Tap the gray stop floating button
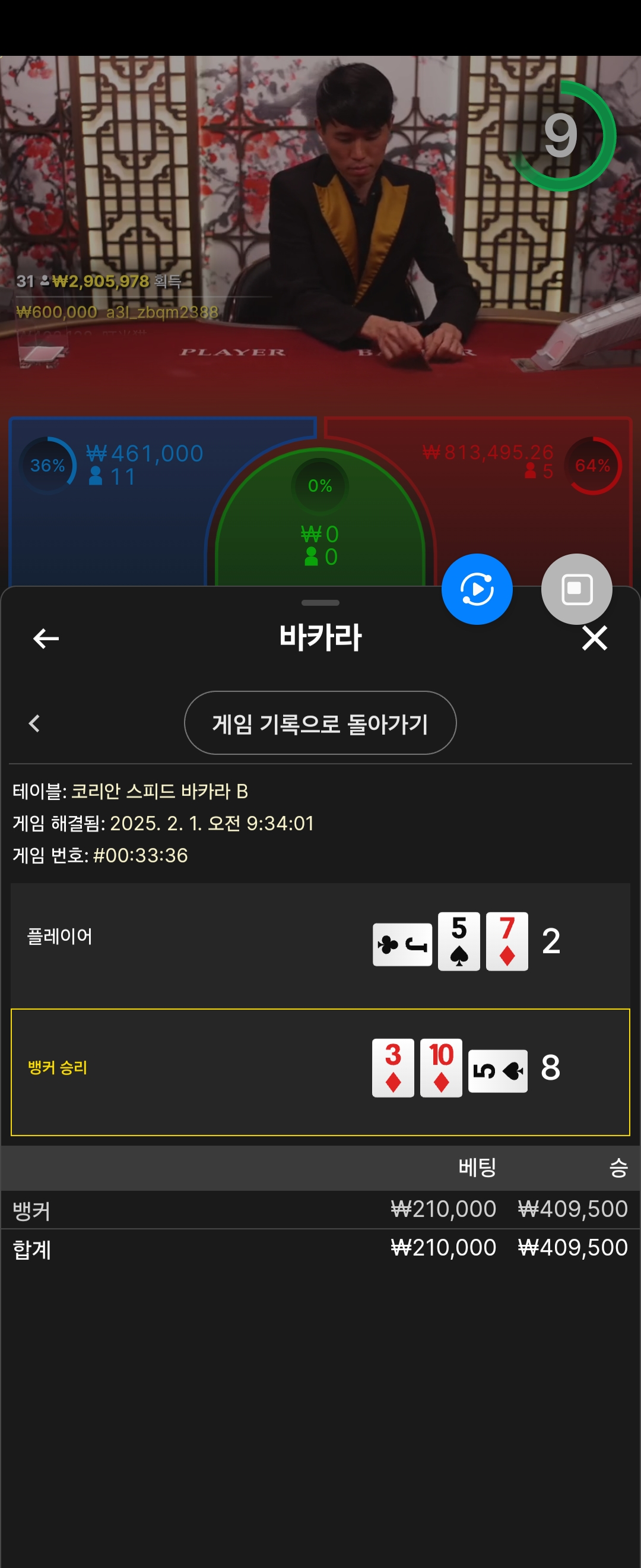 [x=576, y=589]
